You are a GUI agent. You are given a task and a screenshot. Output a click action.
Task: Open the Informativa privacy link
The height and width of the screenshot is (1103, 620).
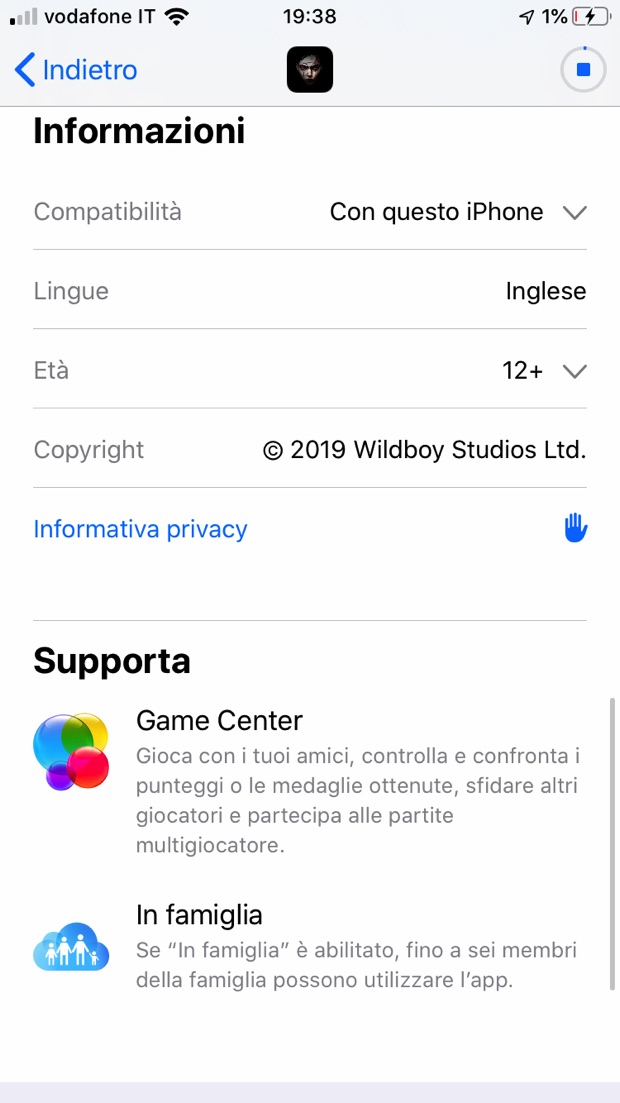point(141,529)
